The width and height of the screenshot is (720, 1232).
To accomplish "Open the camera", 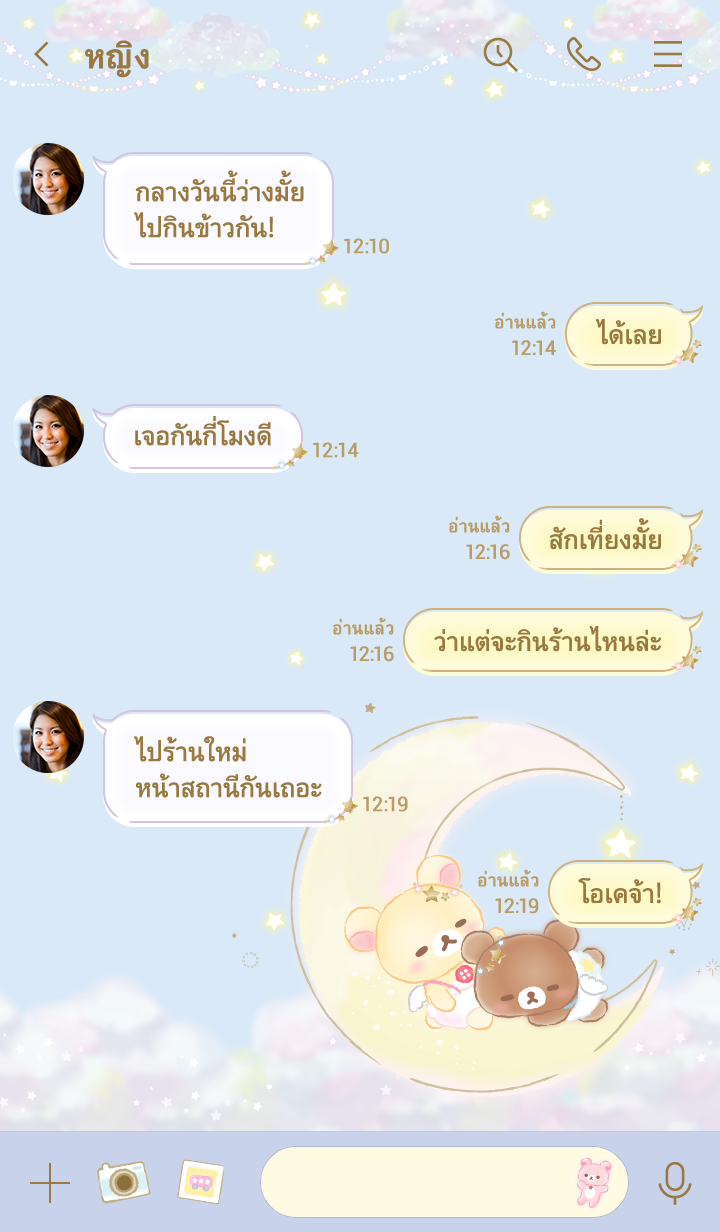I will click(123, 1182).
